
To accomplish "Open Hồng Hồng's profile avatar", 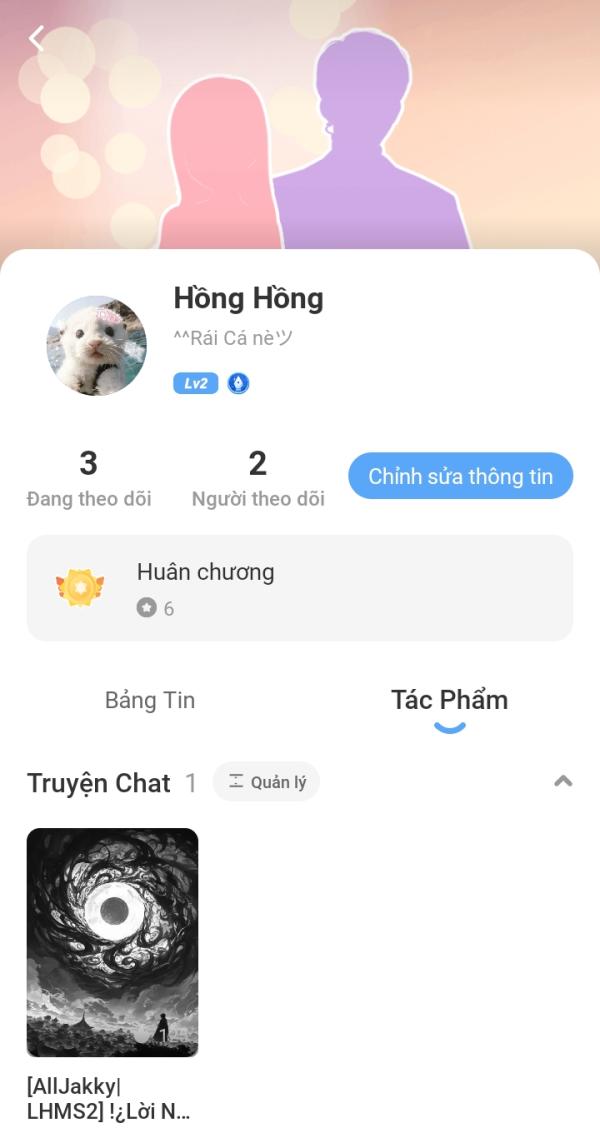I will tap(97, 345).
